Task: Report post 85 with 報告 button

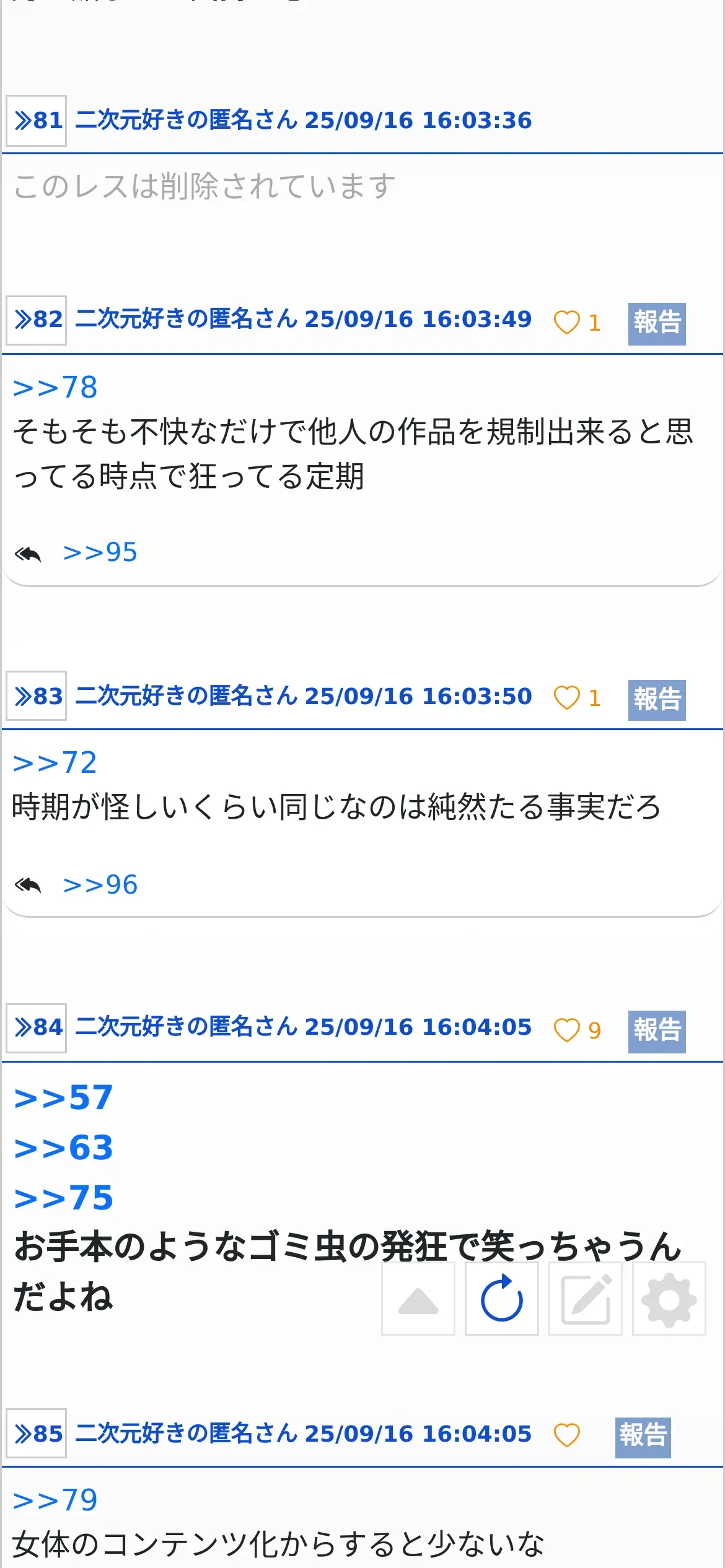Action: click(643, 1435)
